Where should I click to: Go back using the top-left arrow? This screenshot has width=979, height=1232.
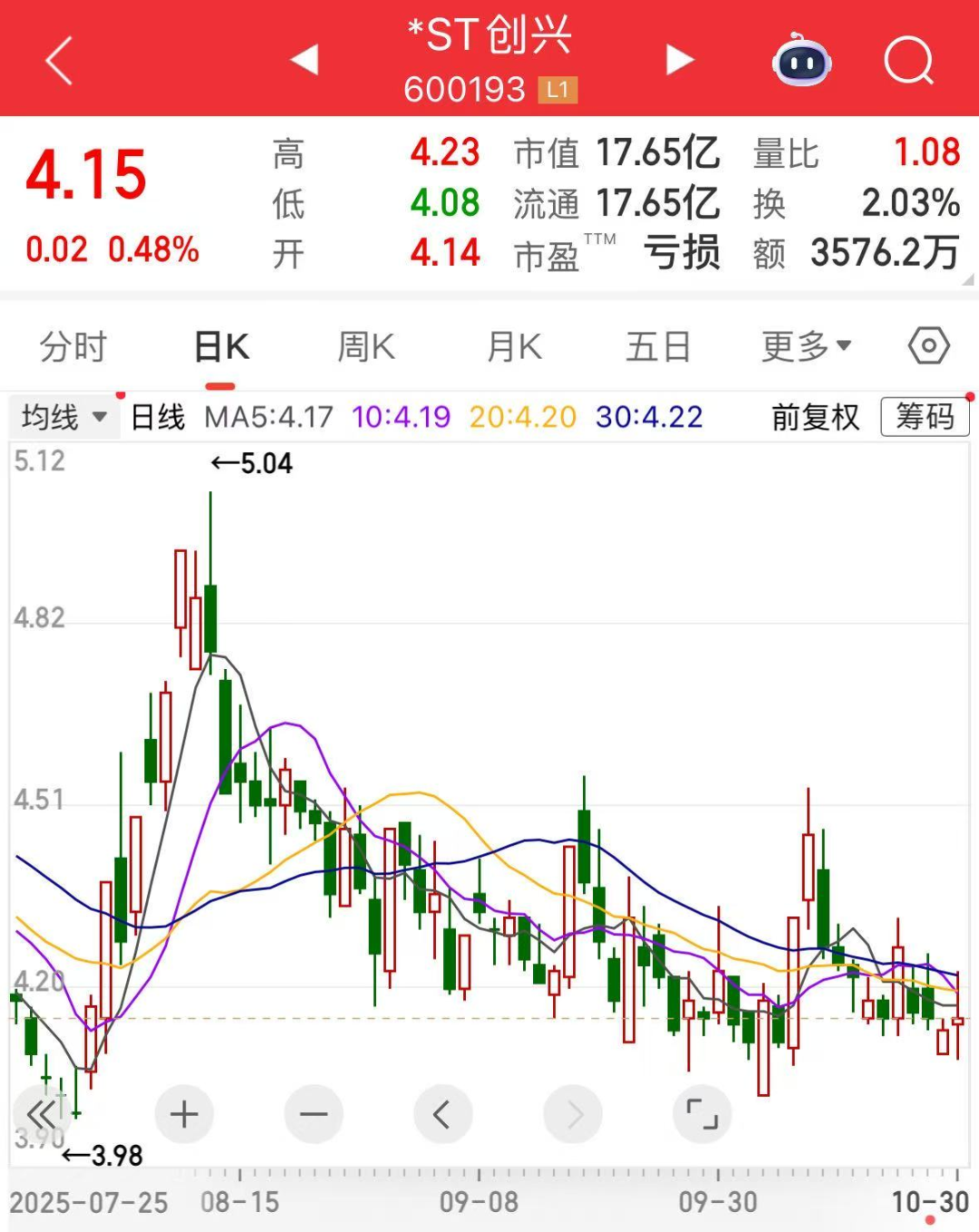click(59, 62)
